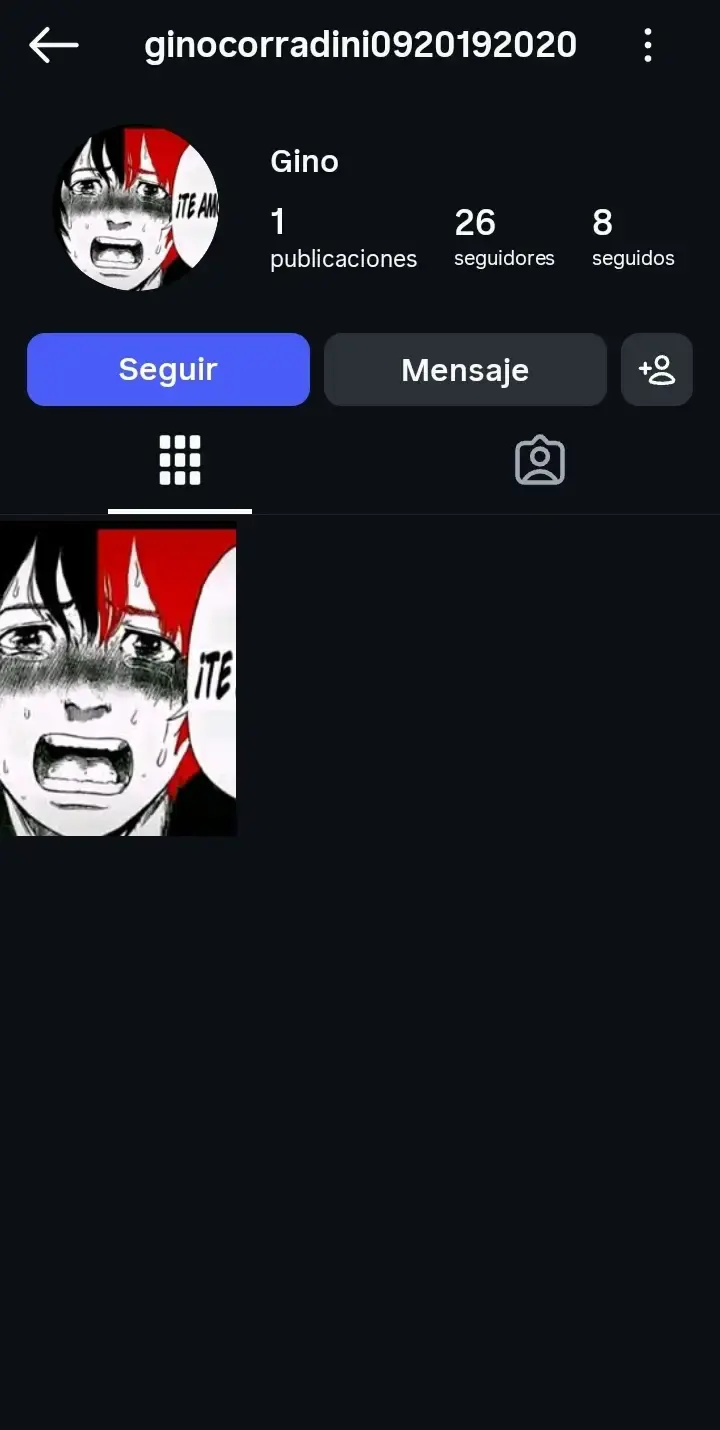Screen dimensions: 720x1430
Task: Send a message via Mensaje button
Action: click(x=465, y=370)
